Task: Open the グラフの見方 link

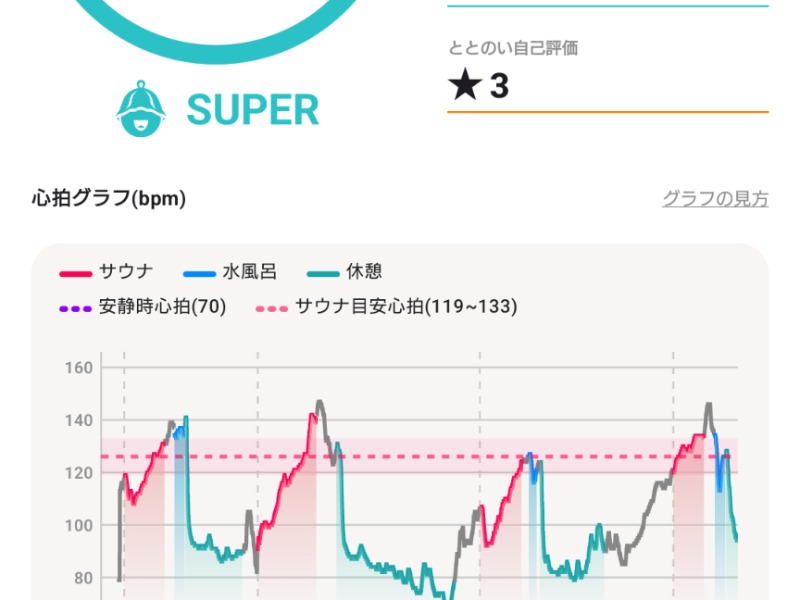Action: pyautogui.click(x=715, y=199)
